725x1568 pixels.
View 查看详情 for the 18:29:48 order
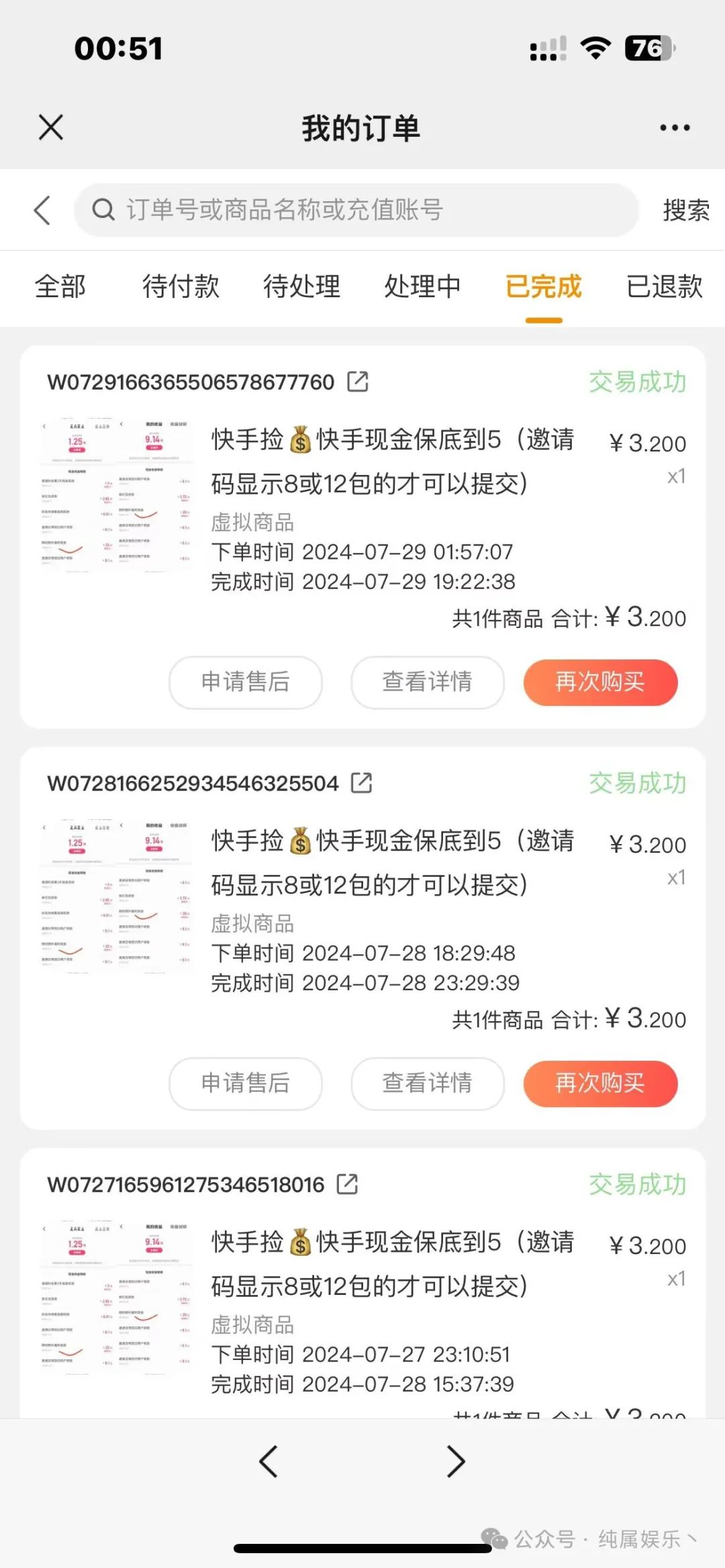(427, 1083)
